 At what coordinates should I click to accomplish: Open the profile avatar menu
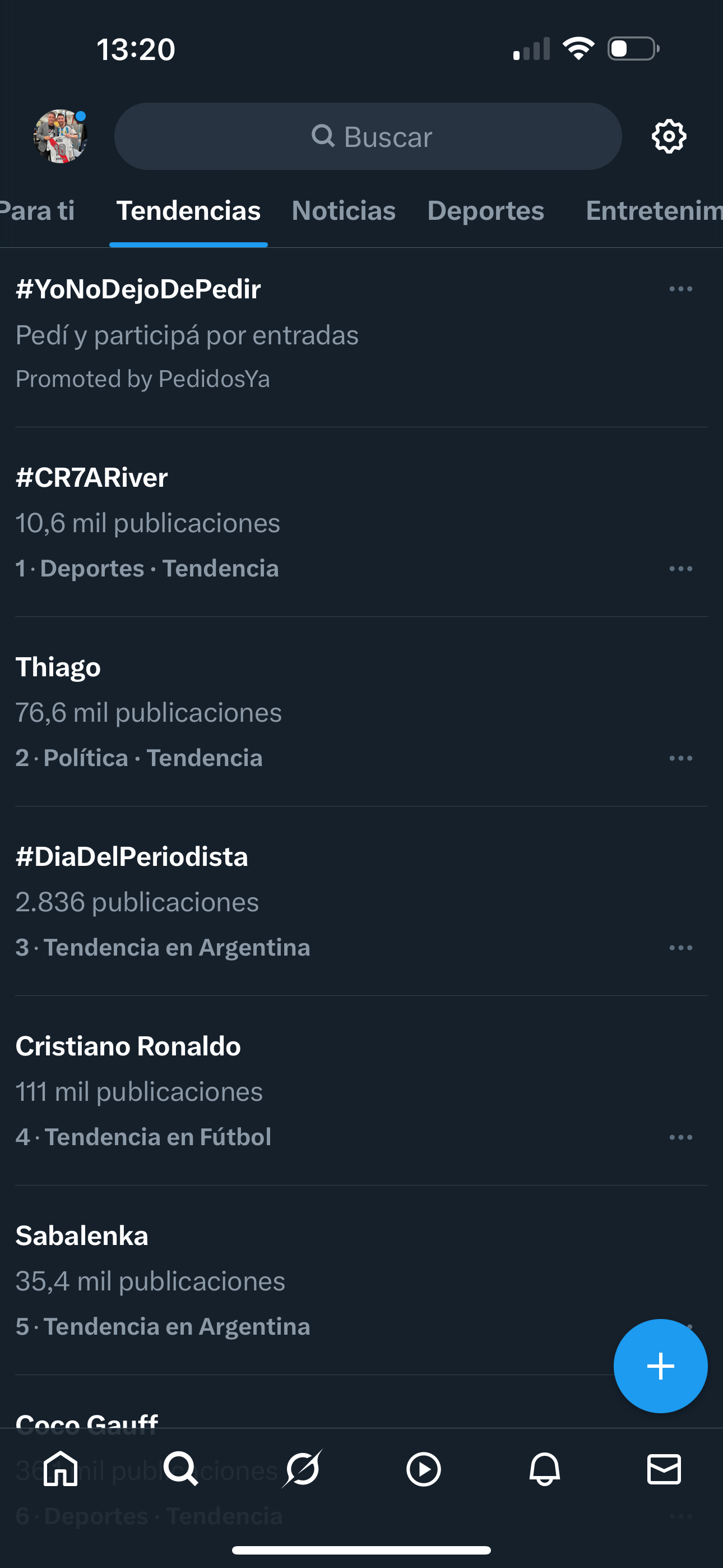[61, 136]
